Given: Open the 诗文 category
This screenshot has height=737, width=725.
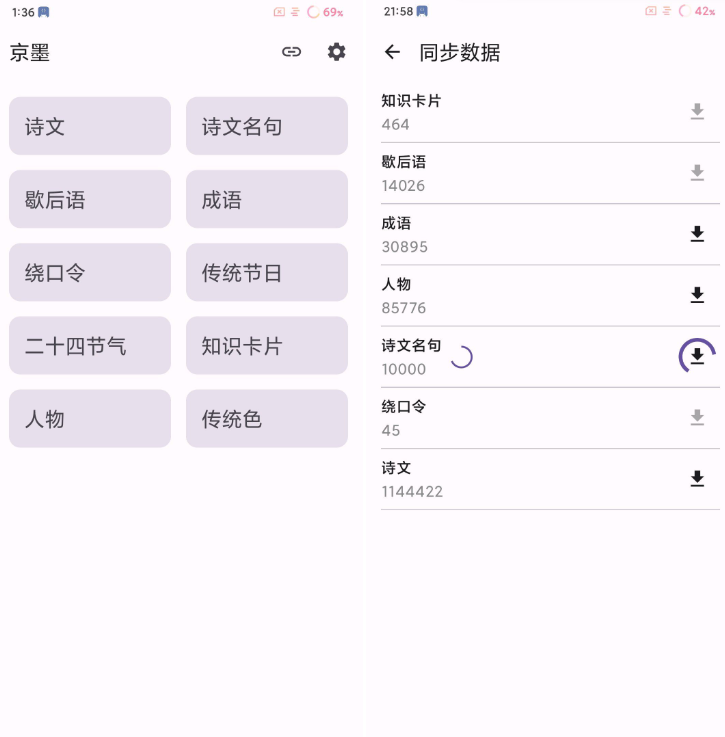Looking at the screenshot, I should (x=90, y=126).
